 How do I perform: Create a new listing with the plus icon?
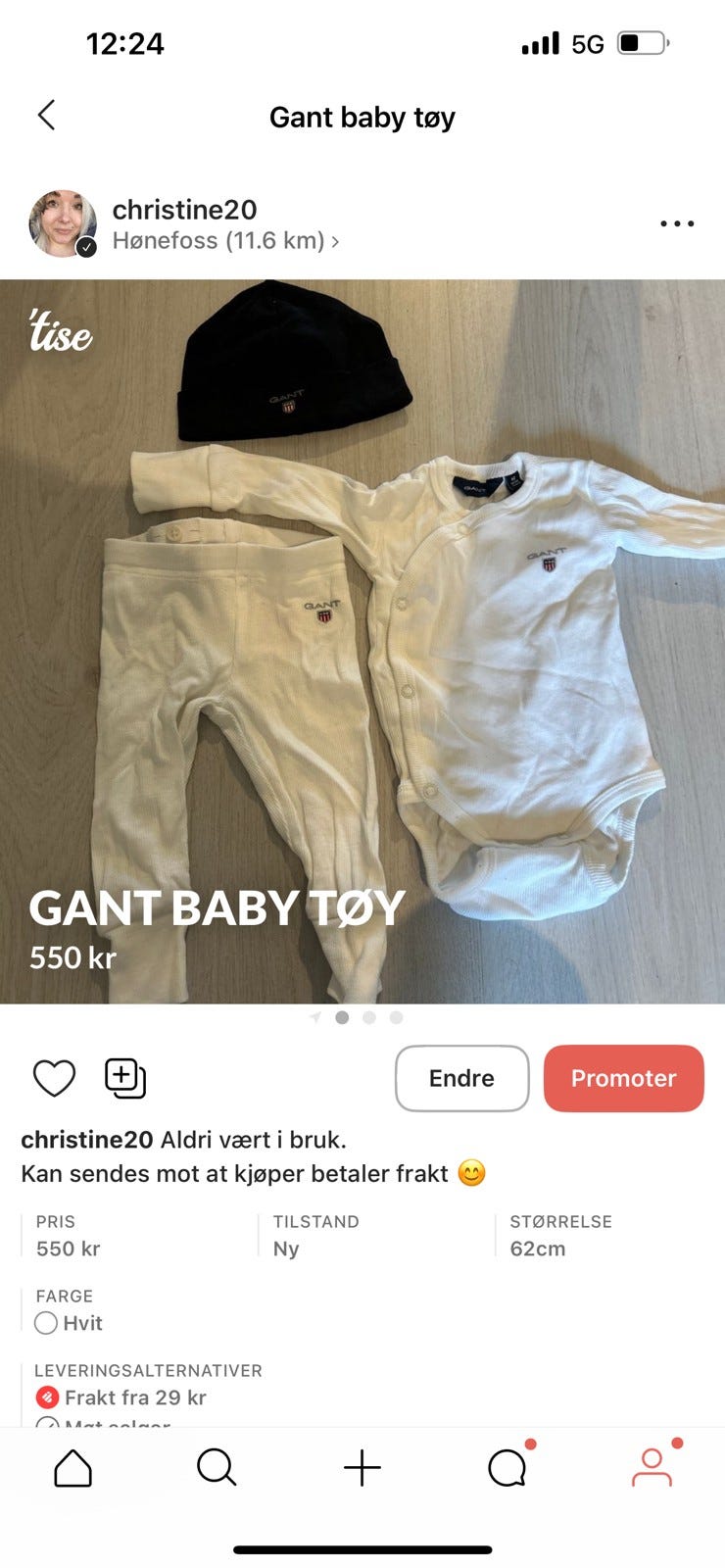click(x=362, y=1467)
